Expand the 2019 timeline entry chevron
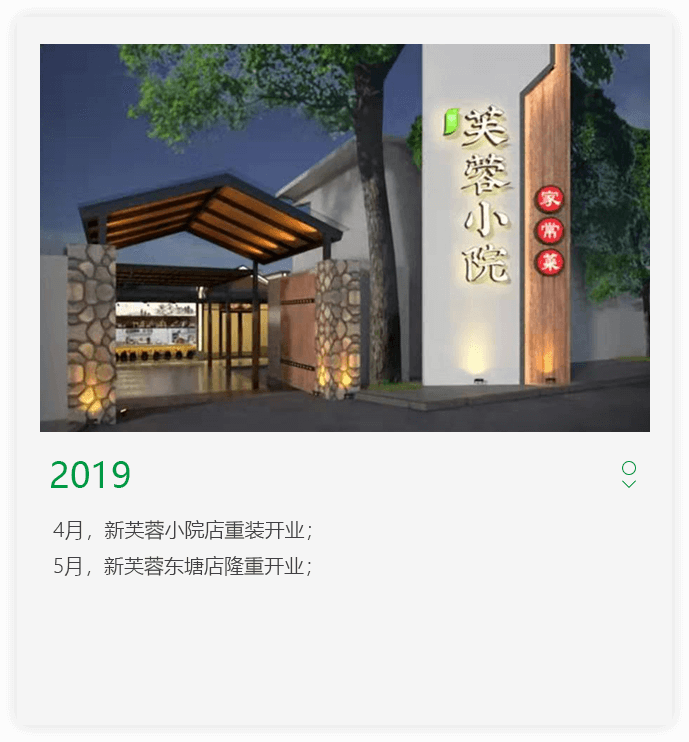 [629, 483]
